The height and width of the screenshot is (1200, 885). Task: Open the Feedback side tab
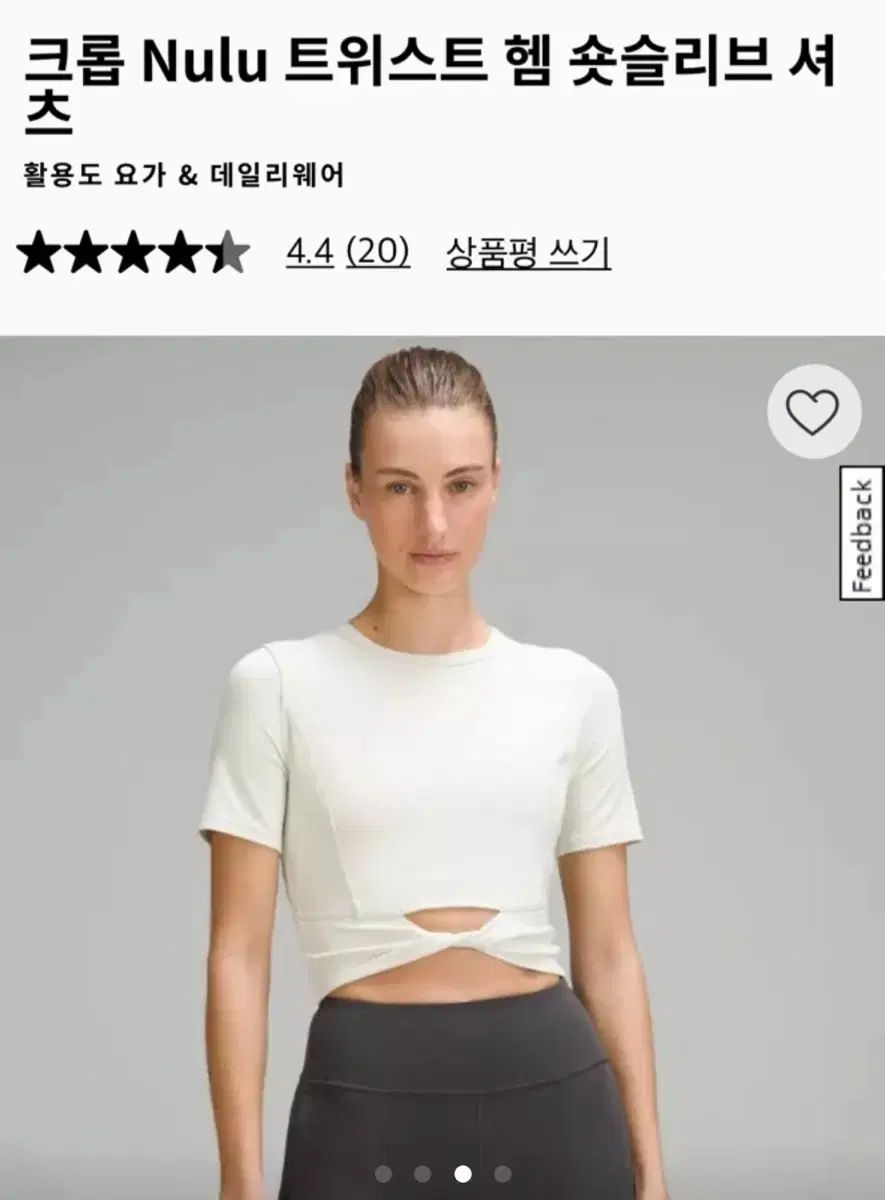click(861, 533)
